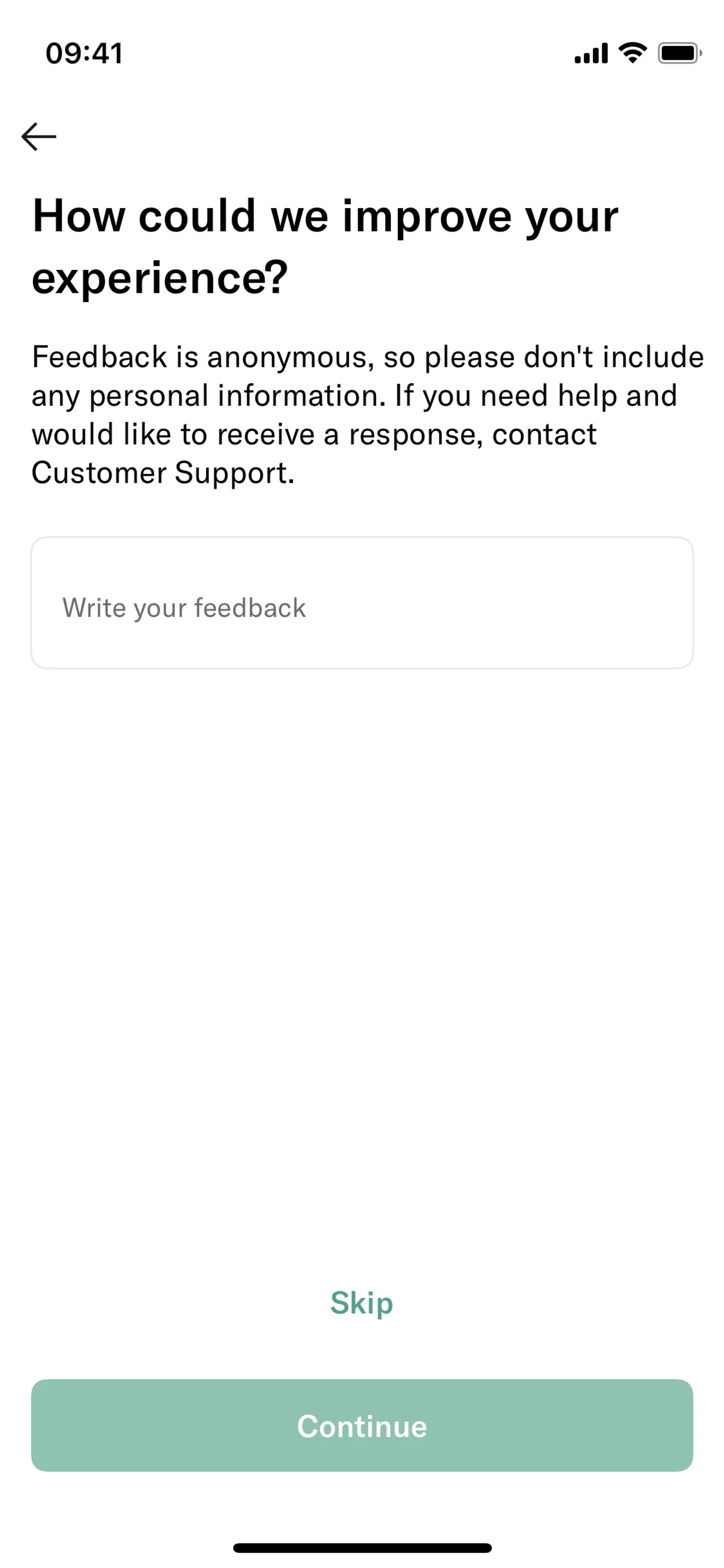Viewport: 724px width, 1568px height.
Task: Skip the feedback step
Action: point(361,1302)
